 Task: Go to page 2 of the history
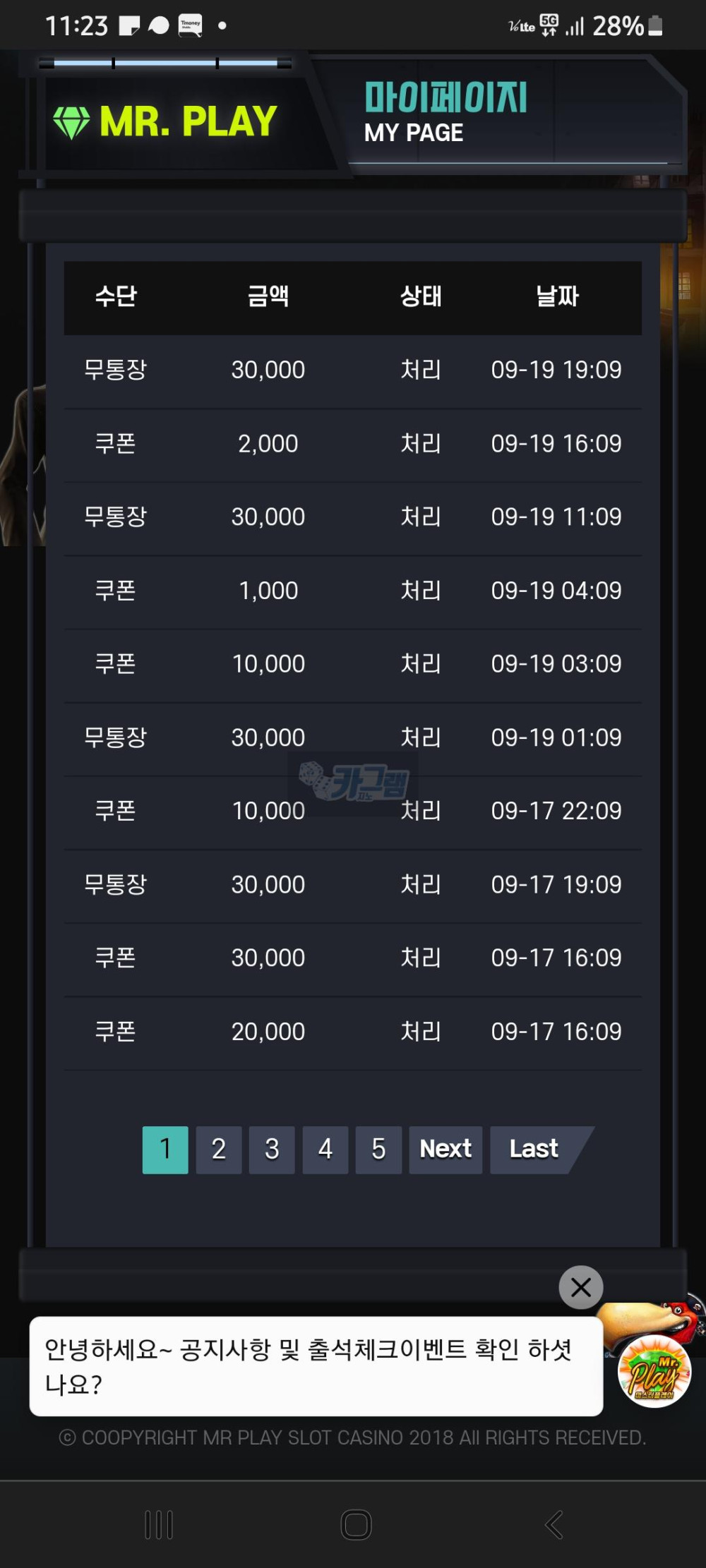pyautogui.click(x=219, y=1150)
